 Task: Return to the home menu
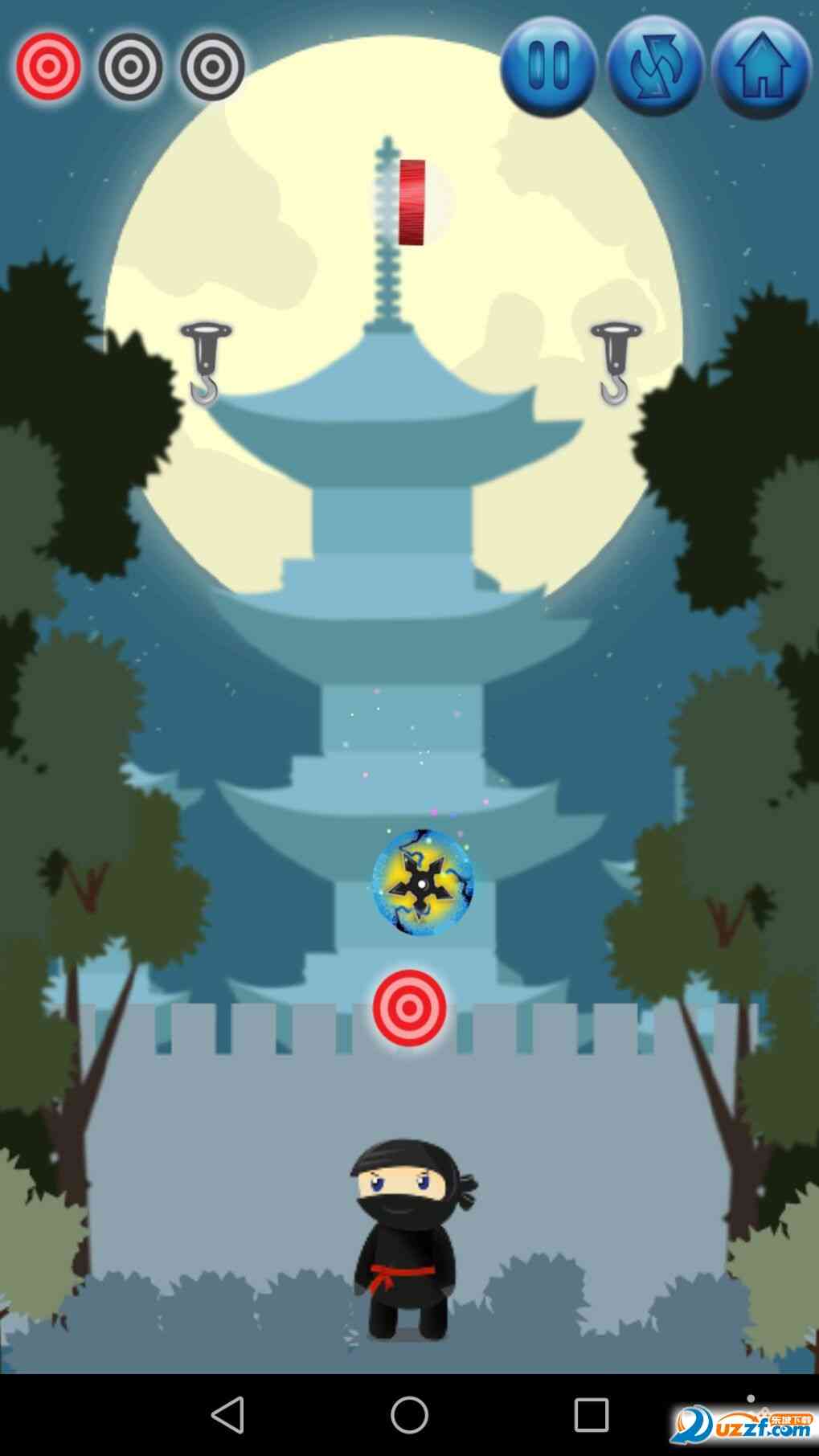pos(760,67)
